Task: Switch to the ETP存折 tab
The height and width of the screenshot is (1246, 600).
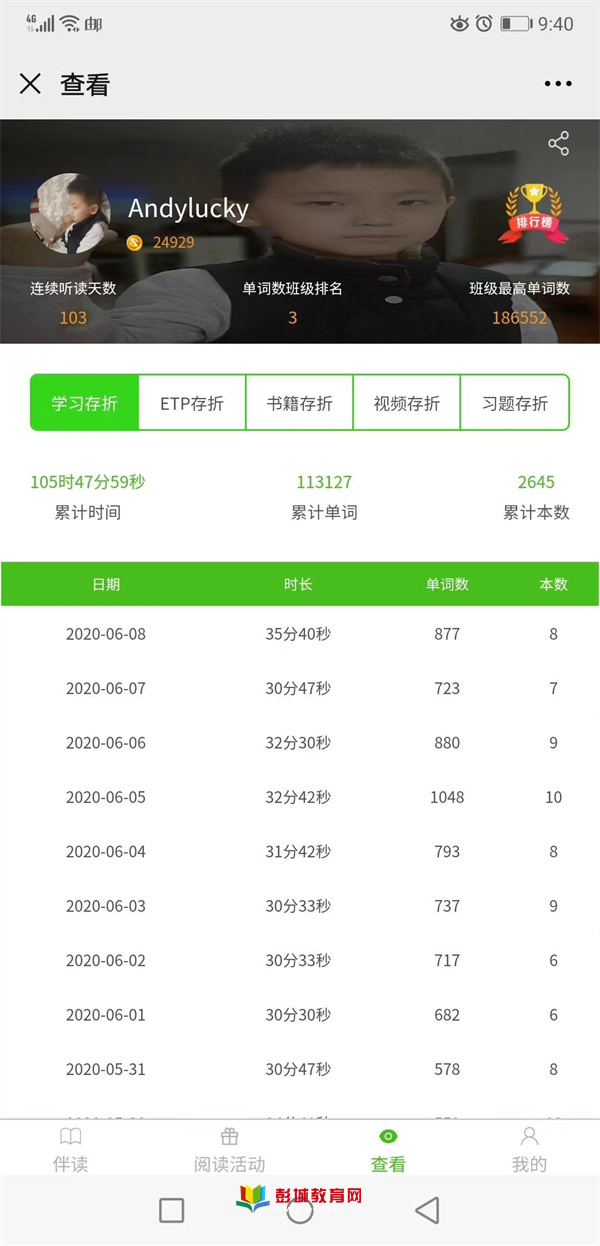Action: coord(192,403)
